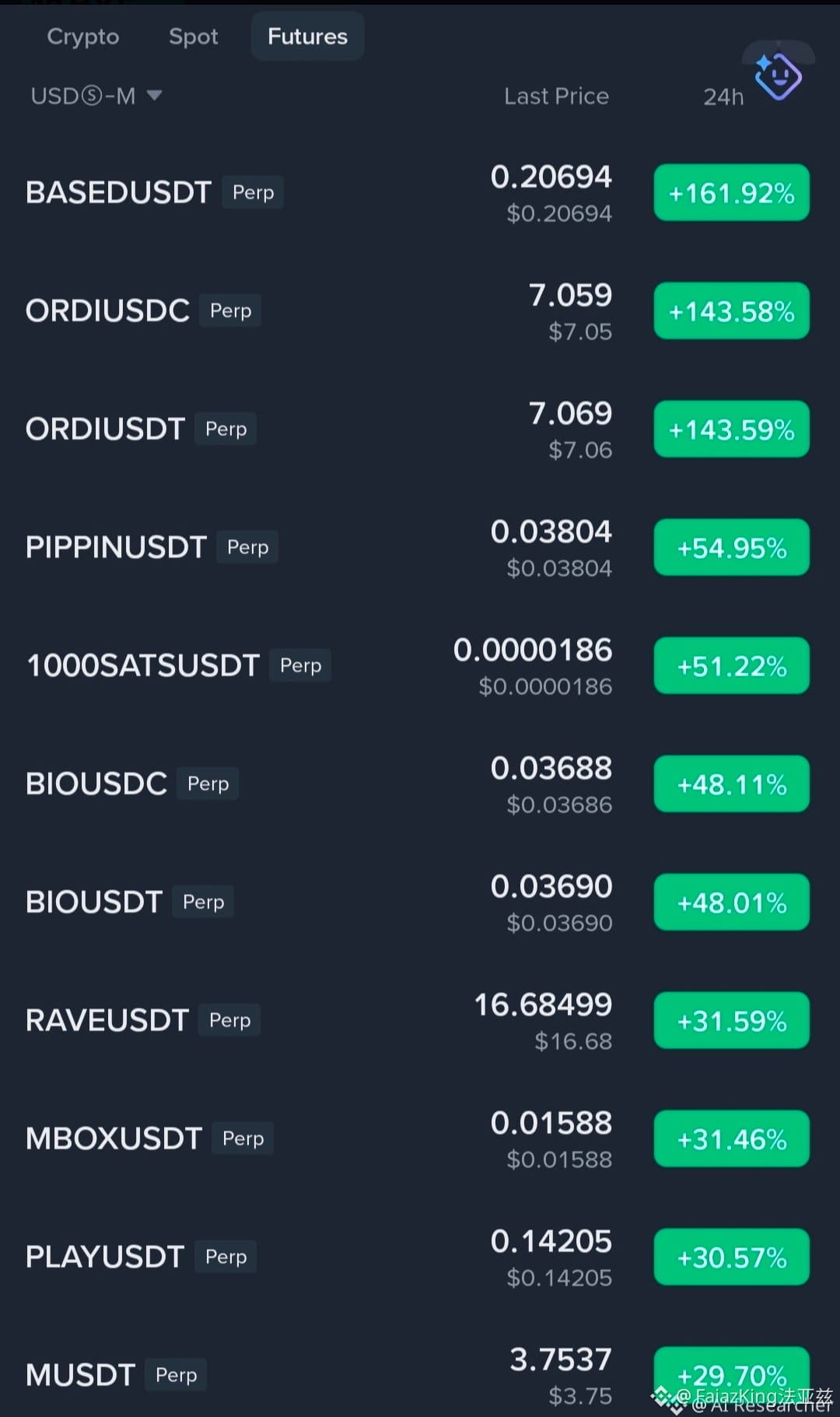The image size is (840, 1417).
Task: Open RAVEUSDT perpetual contract
Action: 420,1021
